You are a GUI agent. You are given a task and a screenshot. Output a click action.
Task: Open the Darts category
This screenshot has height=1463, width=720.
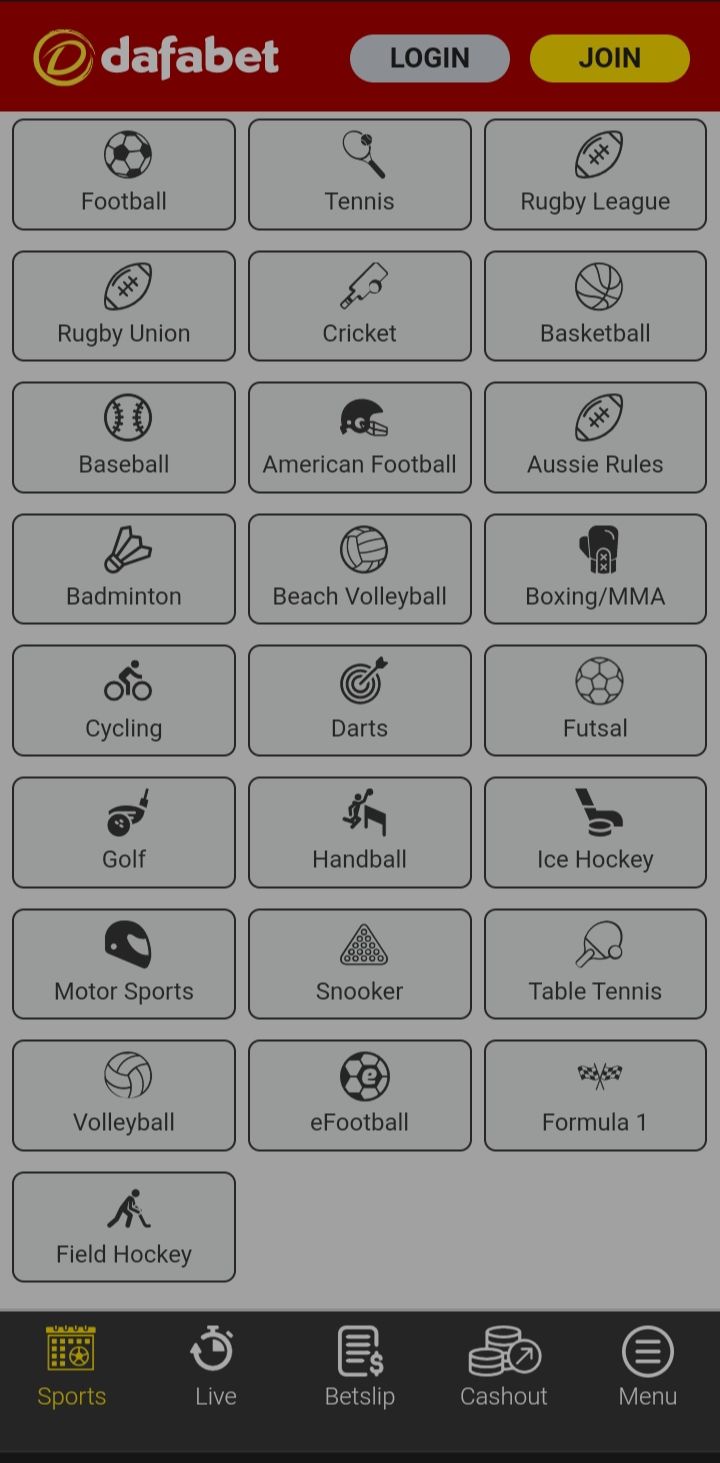[360, 700]
